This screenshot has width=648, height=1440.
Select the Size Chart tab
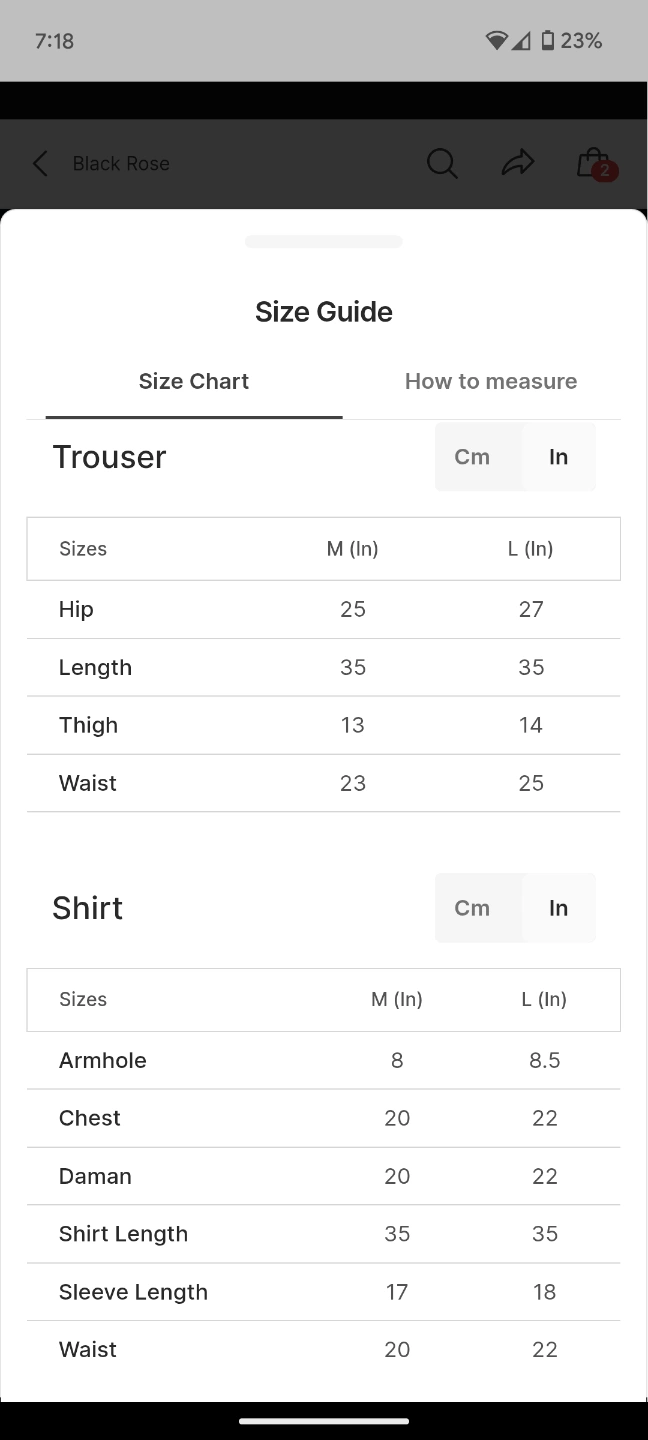coord(194,381)
